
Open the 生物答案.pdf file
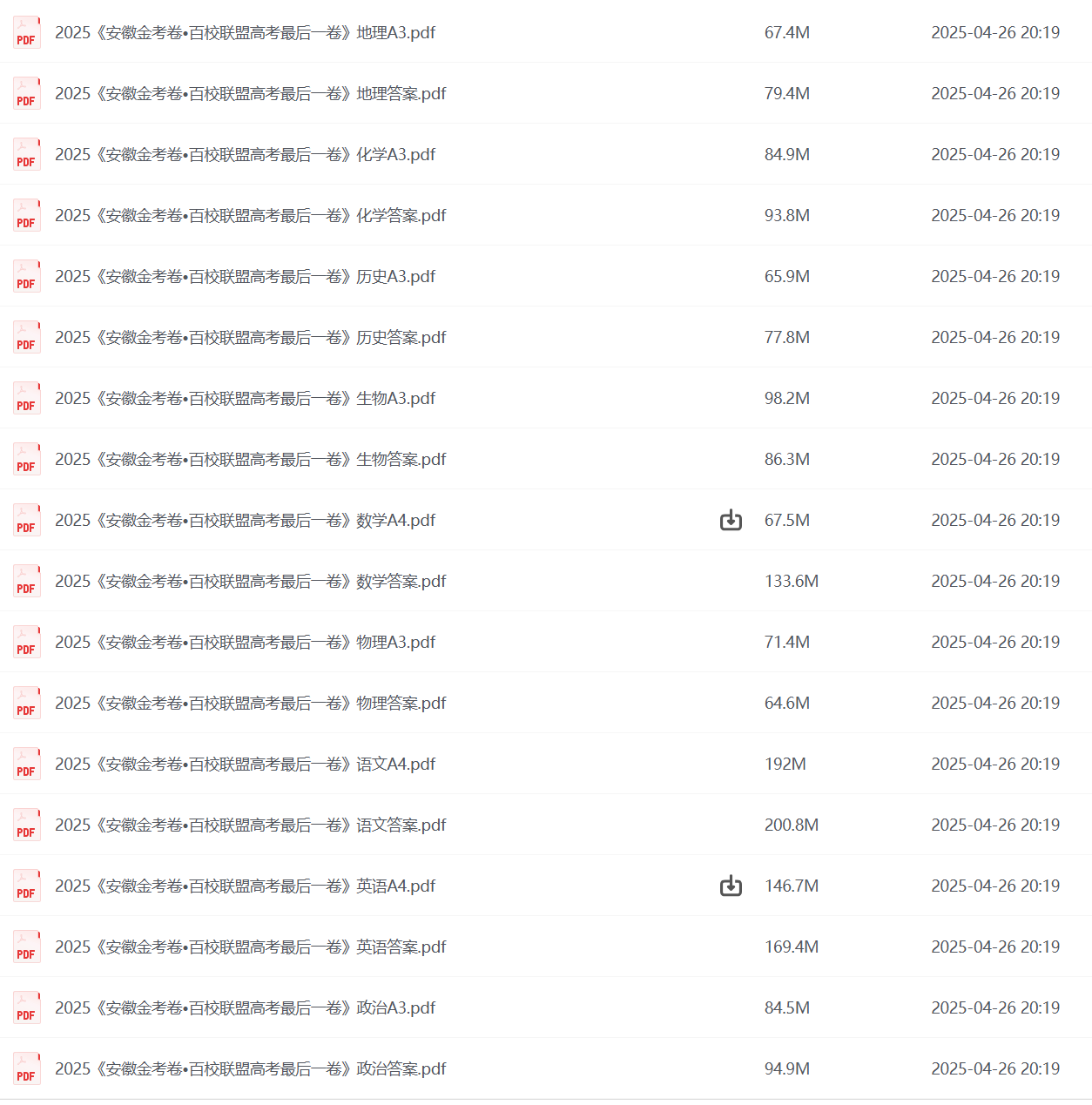pos(250,460)
